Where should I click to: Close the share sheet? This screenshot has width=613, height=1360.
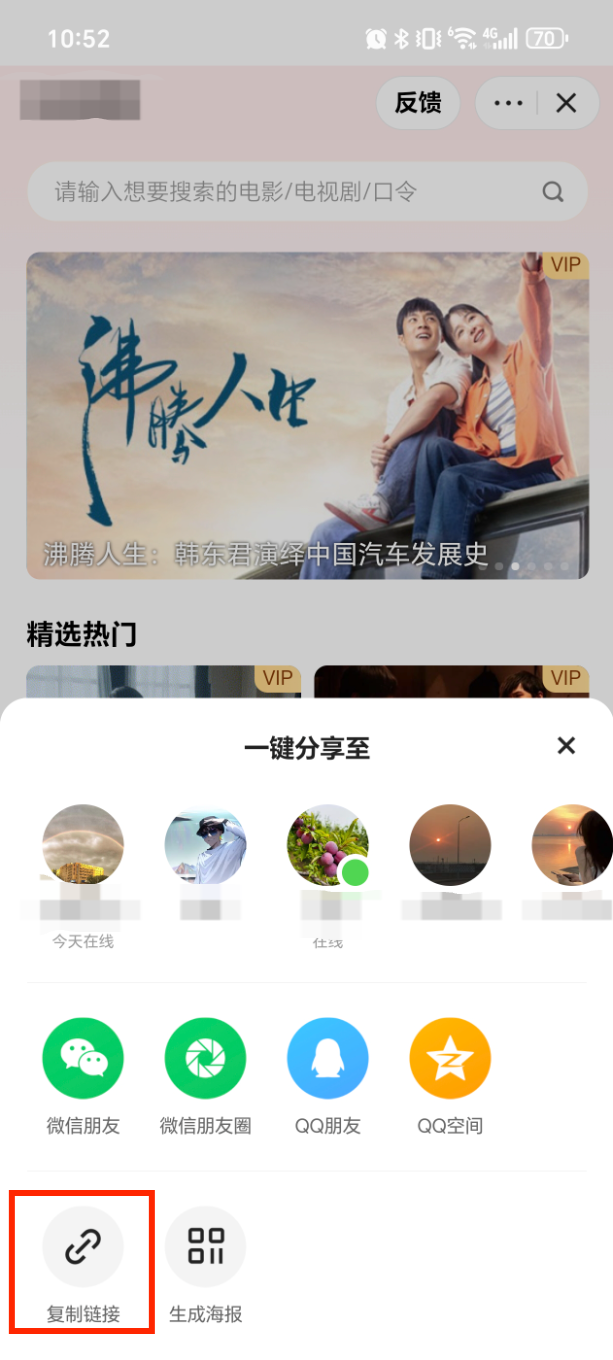pyautogui.click(x=566, y=745)
